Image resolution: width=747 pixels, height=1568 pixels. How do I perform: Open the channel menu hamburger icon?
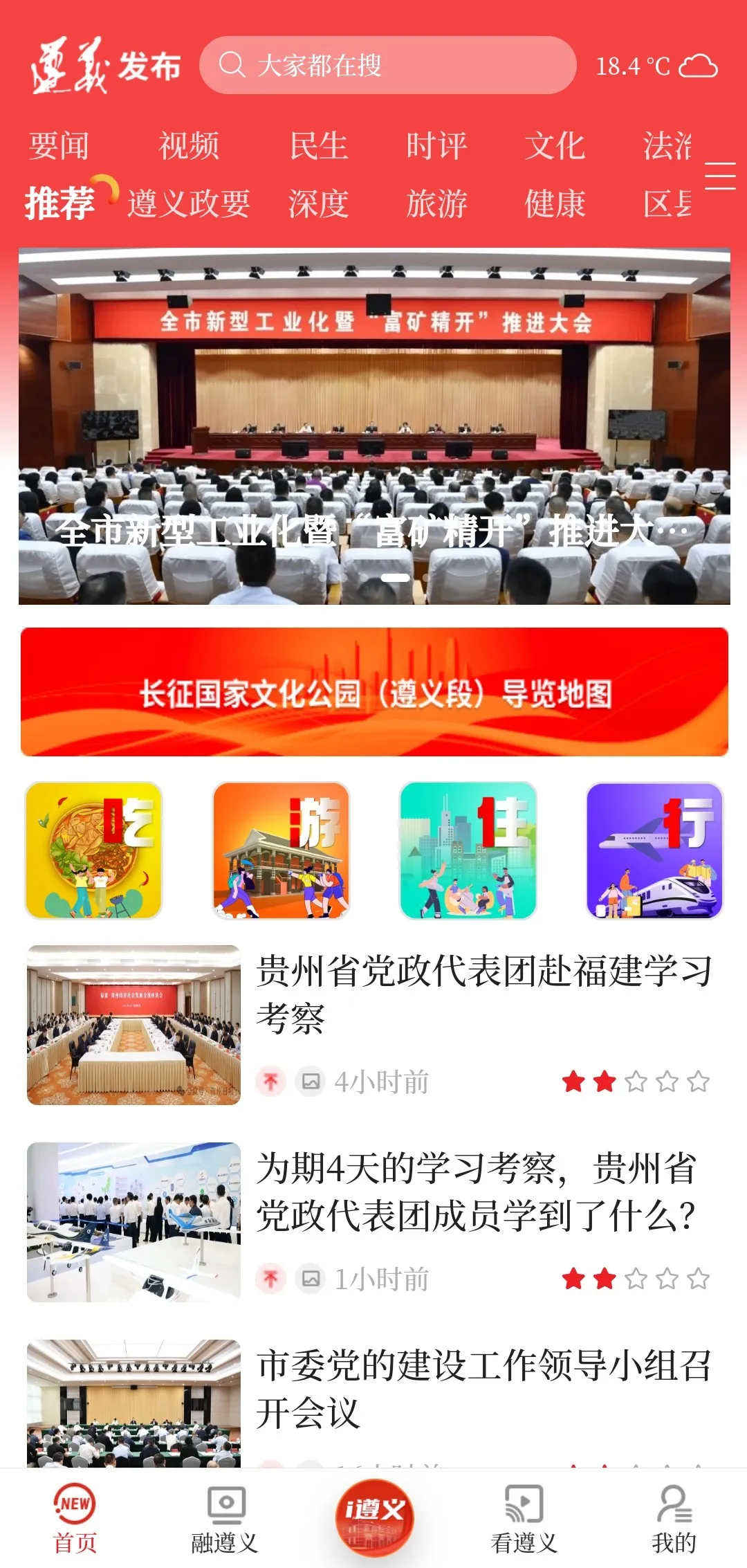[720, 176]
